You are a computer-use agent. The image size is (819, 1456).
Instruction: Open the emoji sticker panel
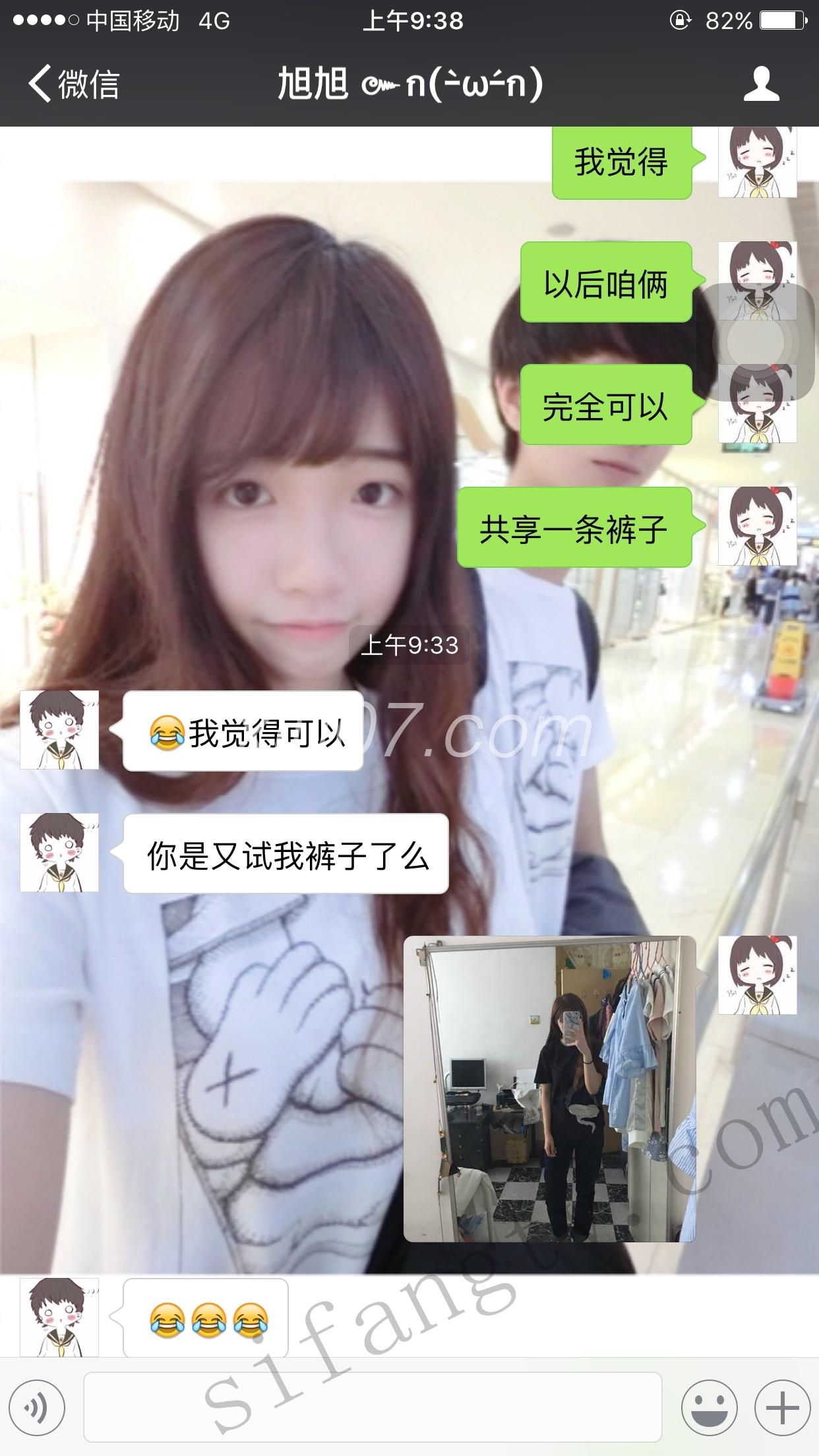tap(708, 1407)
